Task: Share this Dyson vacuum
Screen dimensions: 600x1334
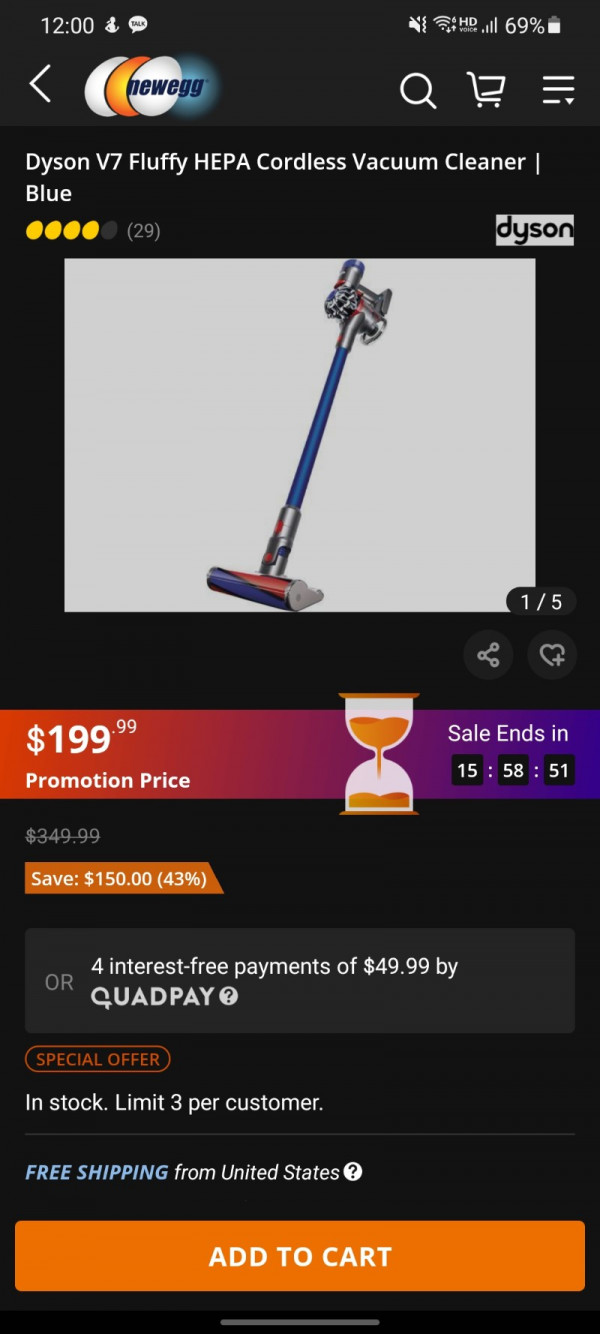Action: tap(488, 656)
